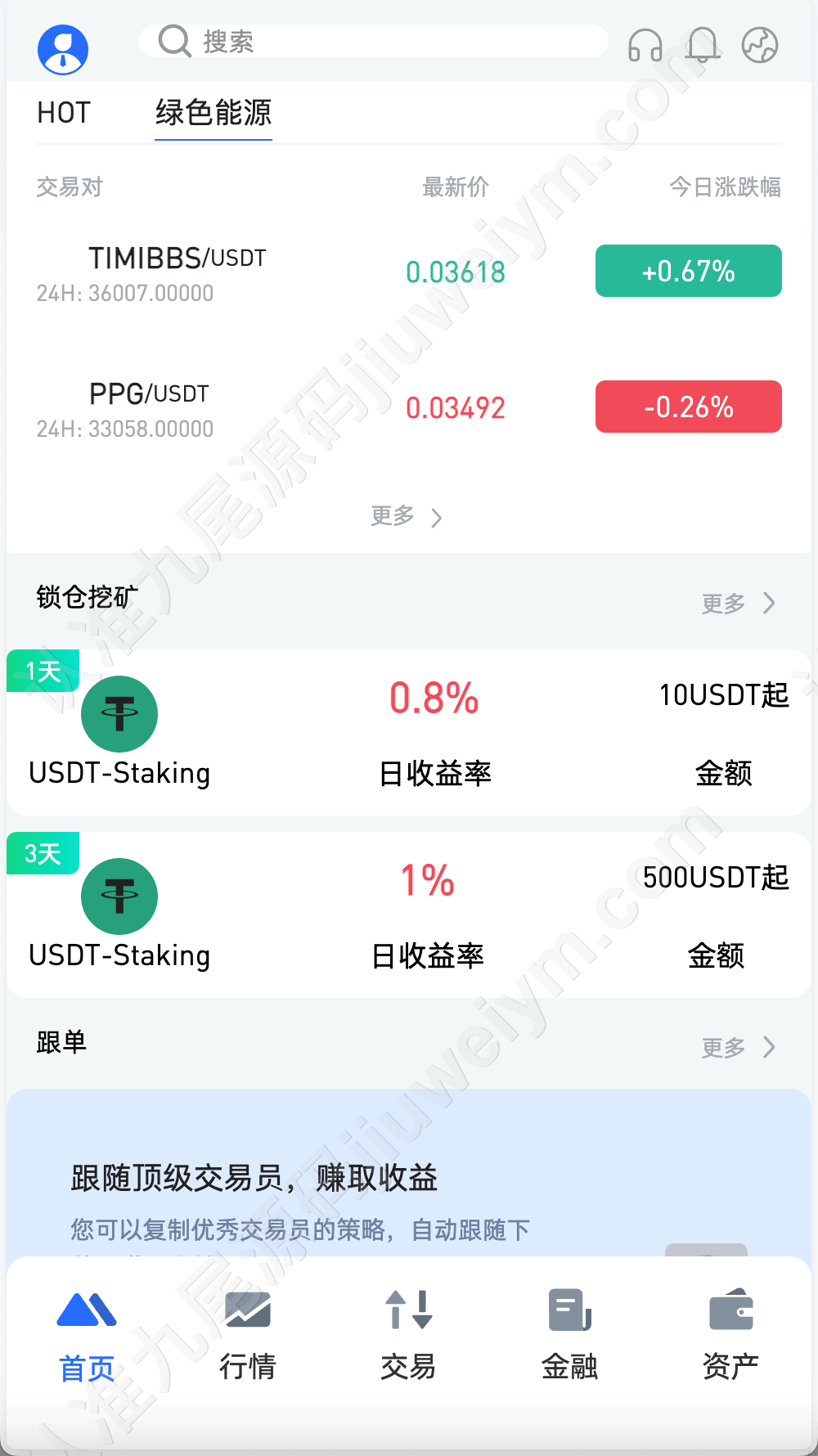Viewport: 818px width, 1456px height.
Task: Open the notifications bell
Action: (703, 45)
